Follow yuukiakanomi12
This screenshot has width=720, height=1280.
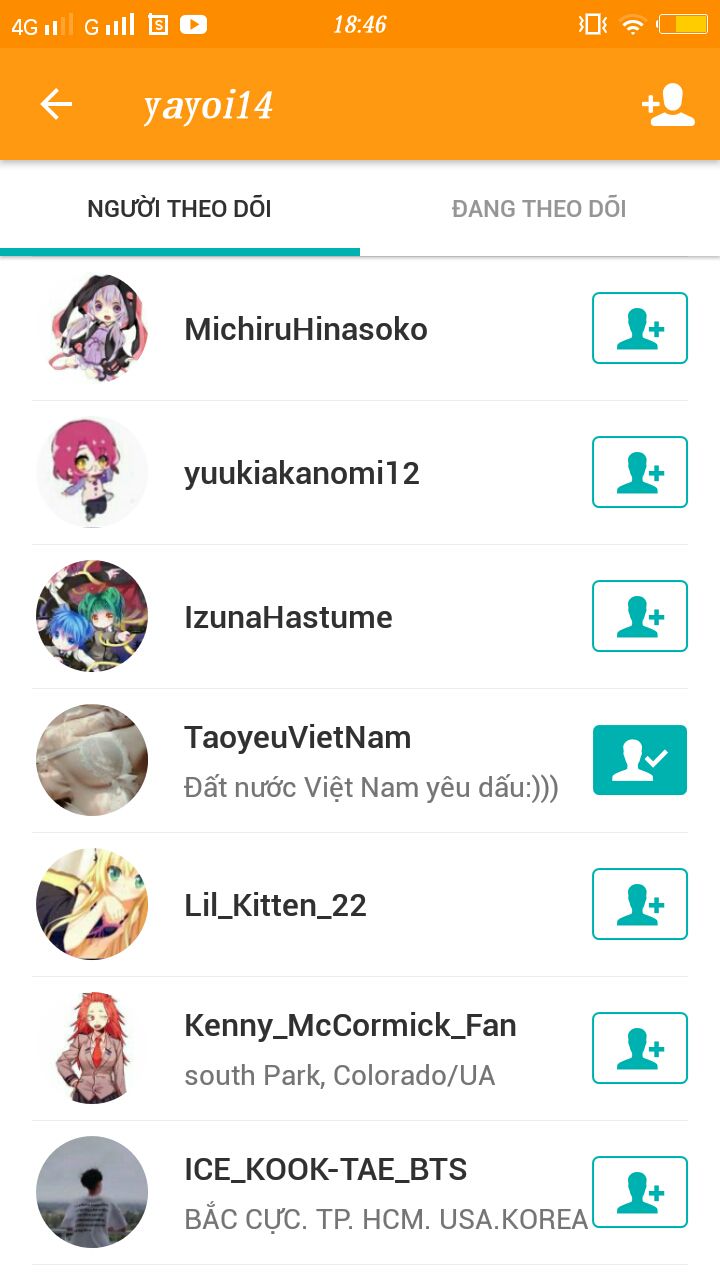click(639, 472)
